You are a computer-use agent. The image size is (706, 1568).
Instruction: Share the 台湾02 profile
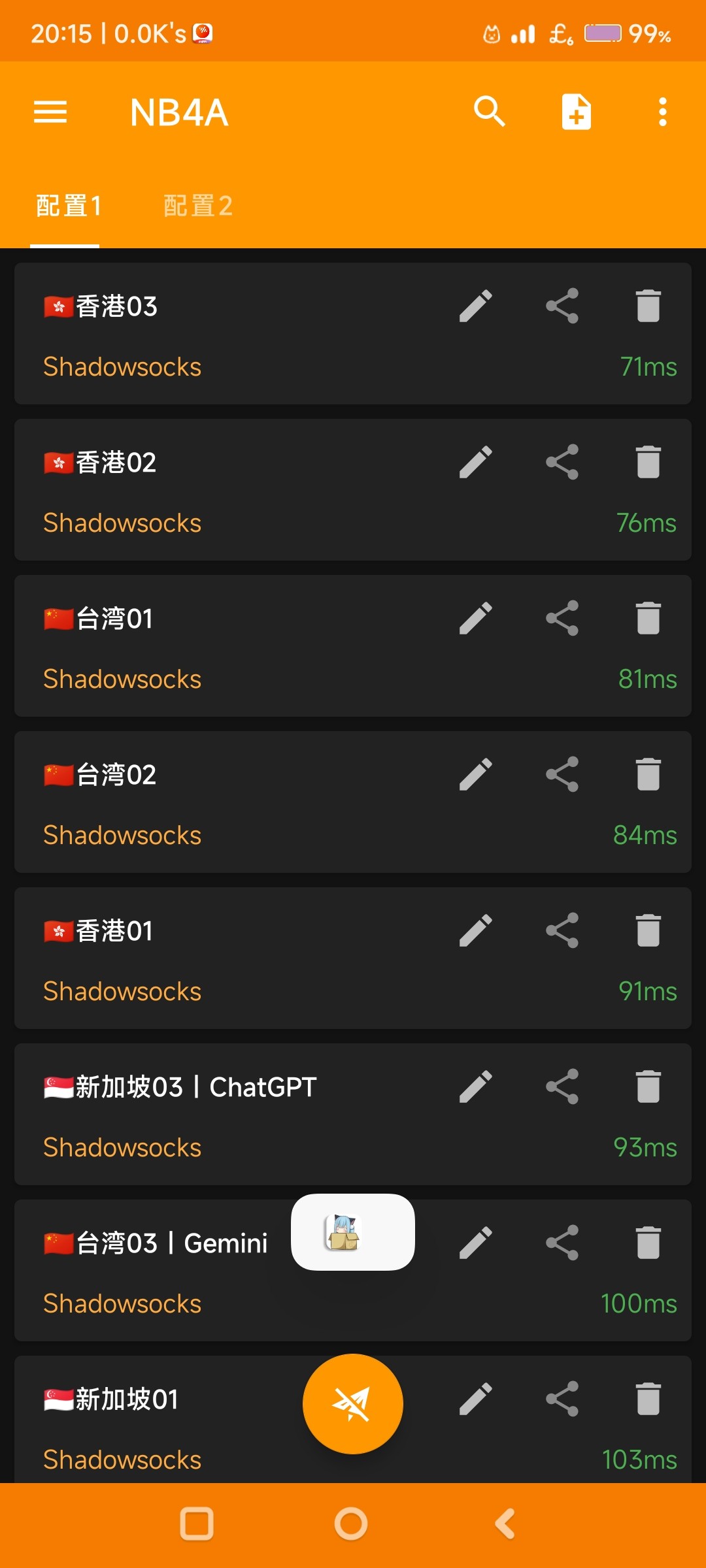(562, 774)
